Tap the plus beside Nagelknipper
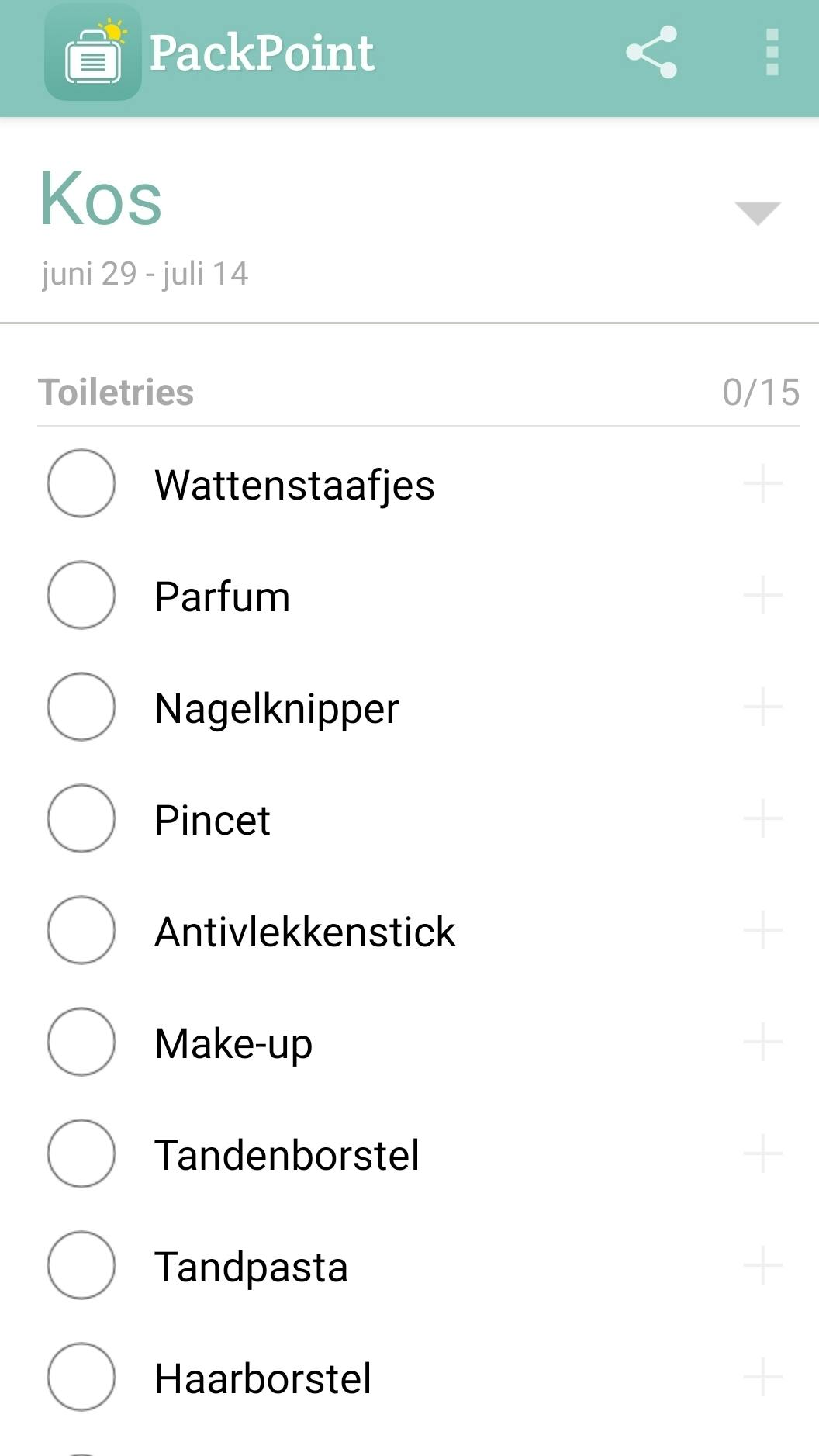819x1456 pixels. (763, 707)
